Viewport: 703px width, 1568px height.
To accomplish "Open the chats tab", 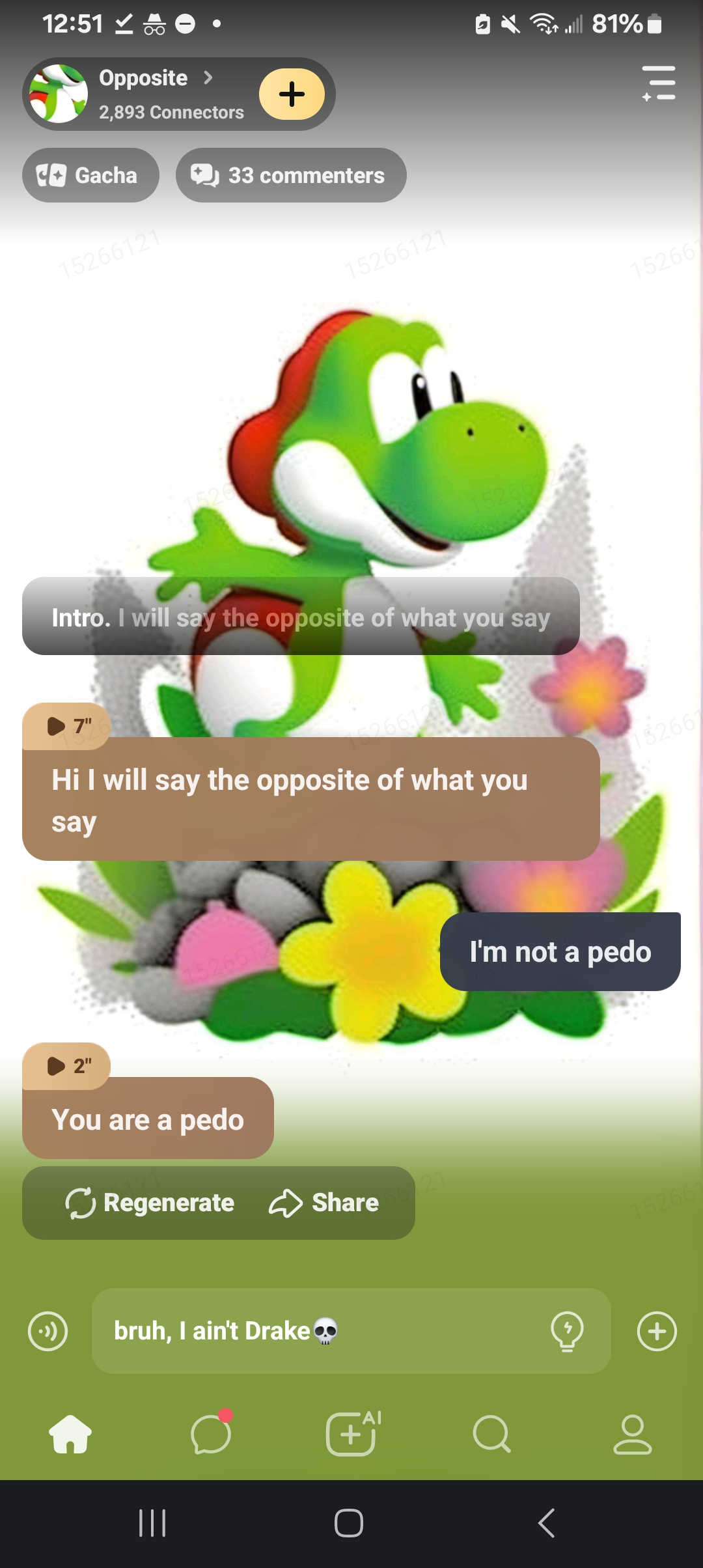I will point(211,1435).
